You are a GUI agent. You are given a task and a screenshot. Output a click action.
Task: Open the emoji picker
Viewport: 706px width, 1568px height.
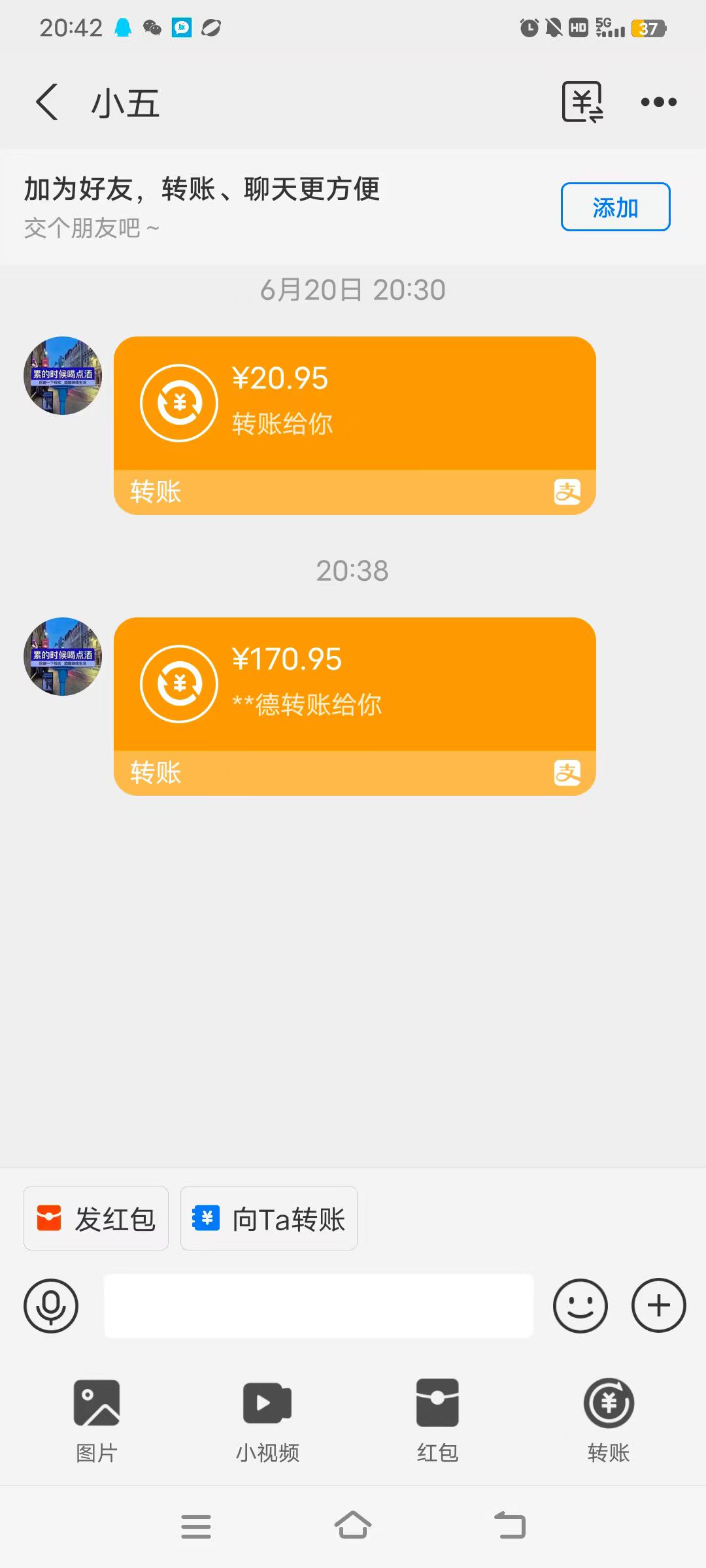[580, 1305]
